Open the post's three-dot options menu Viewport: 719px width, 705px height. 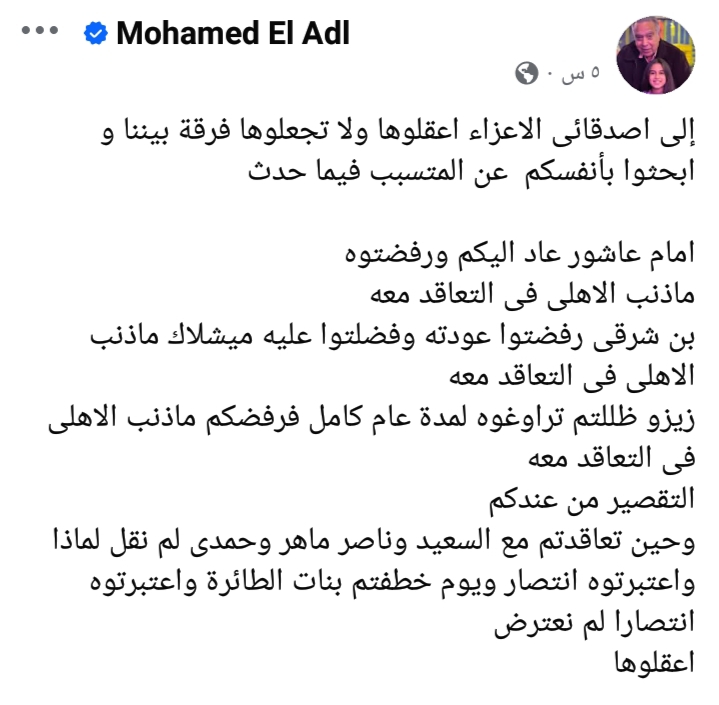point(40,31)
